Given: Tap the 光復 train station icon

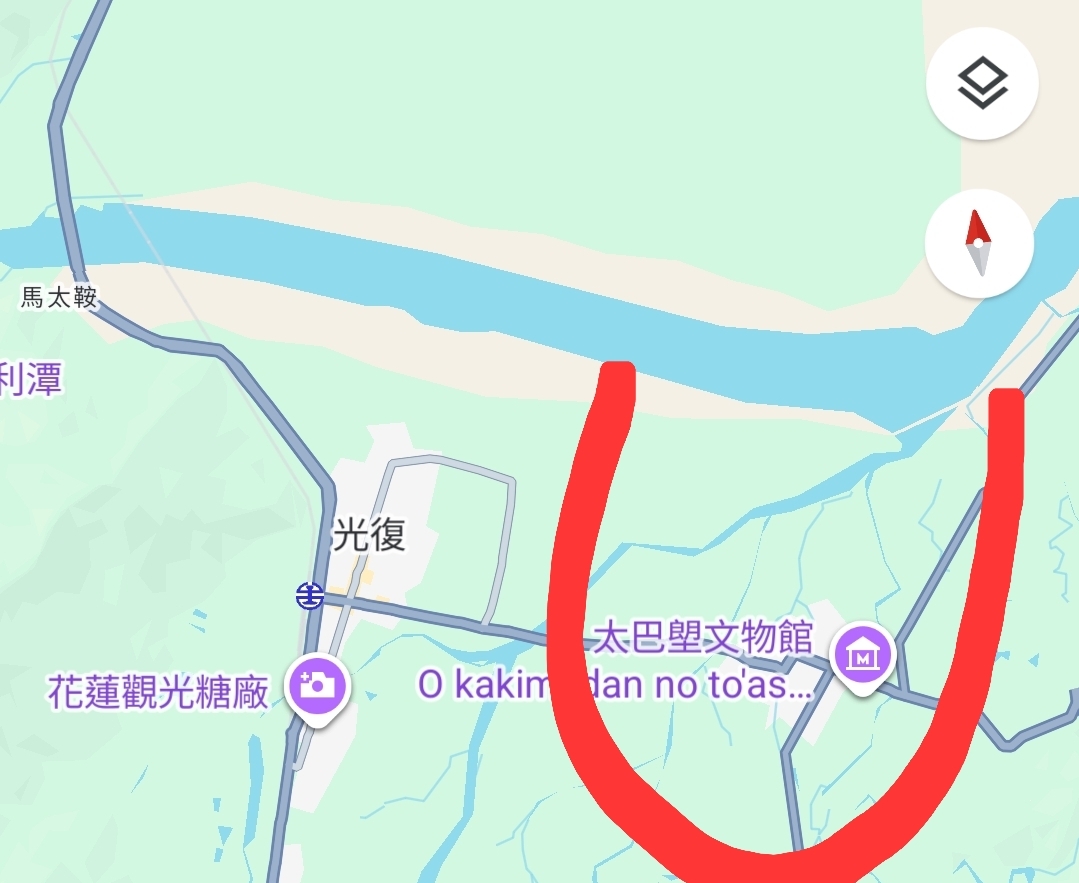Looking at the screenshot, I should tap(309, 596).
